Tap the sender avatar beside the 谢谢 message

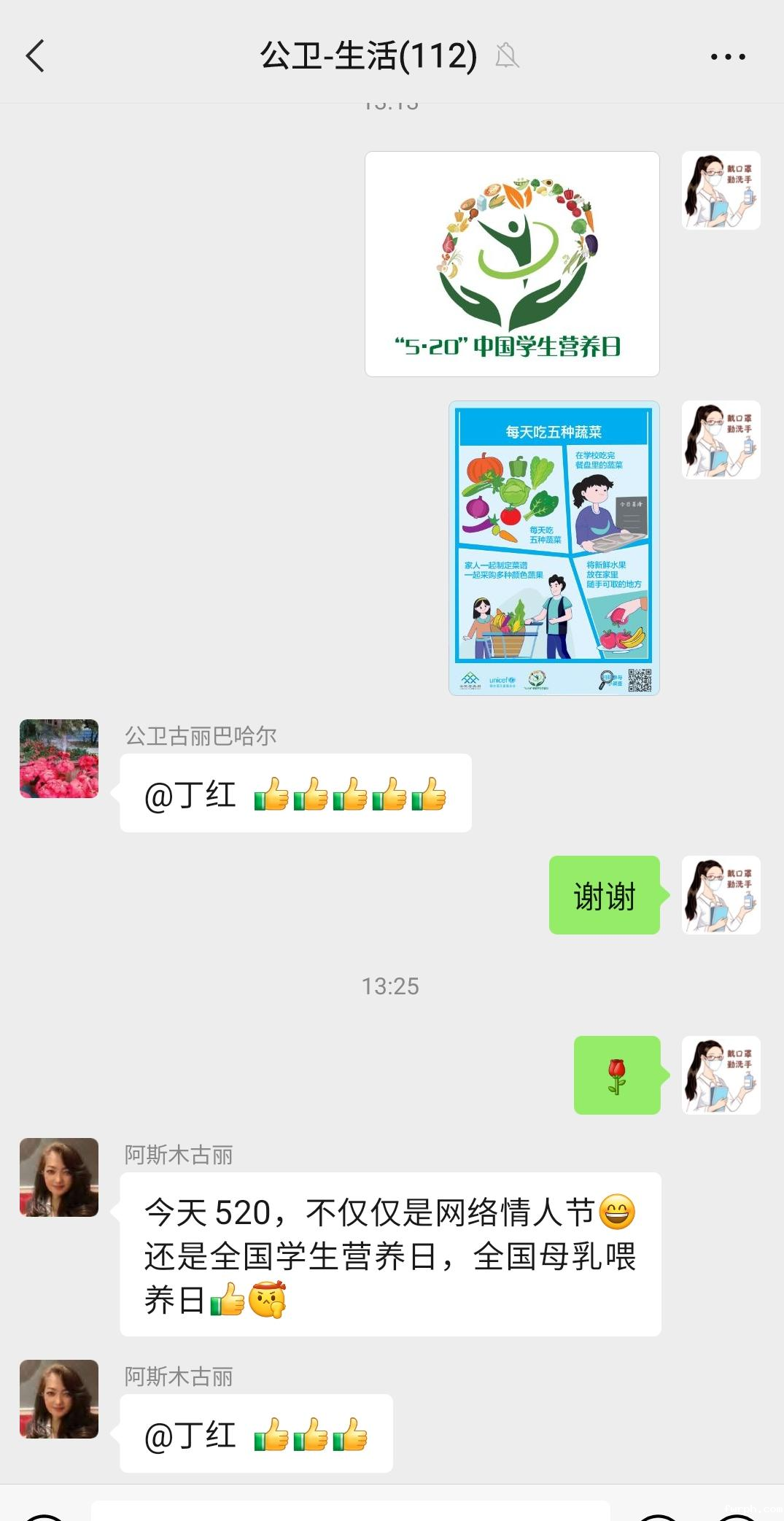[721, 895]
